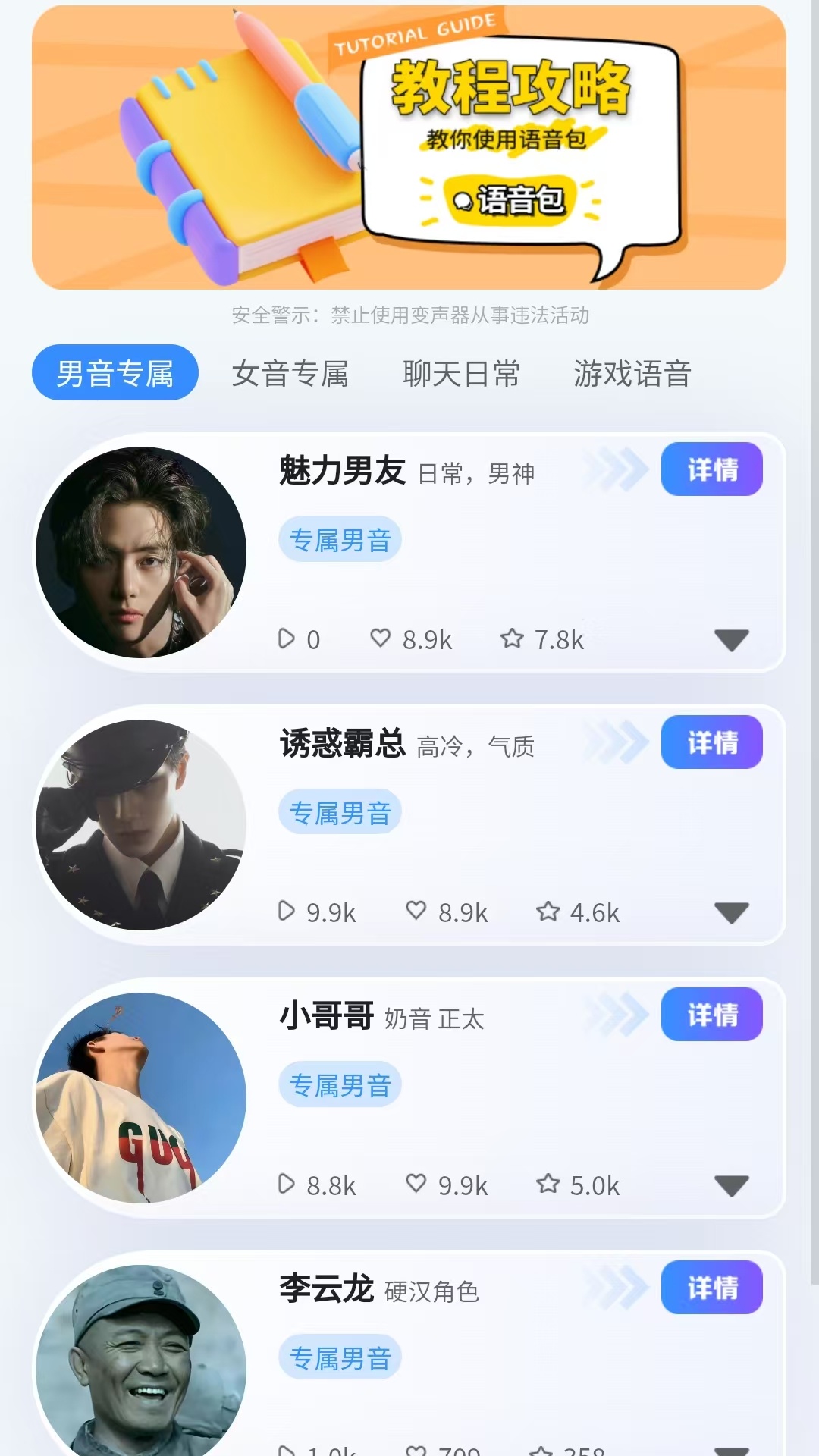Switch to the 游戏语音 tab
The width and height of the screenshot is (819, 1456).
632,373
